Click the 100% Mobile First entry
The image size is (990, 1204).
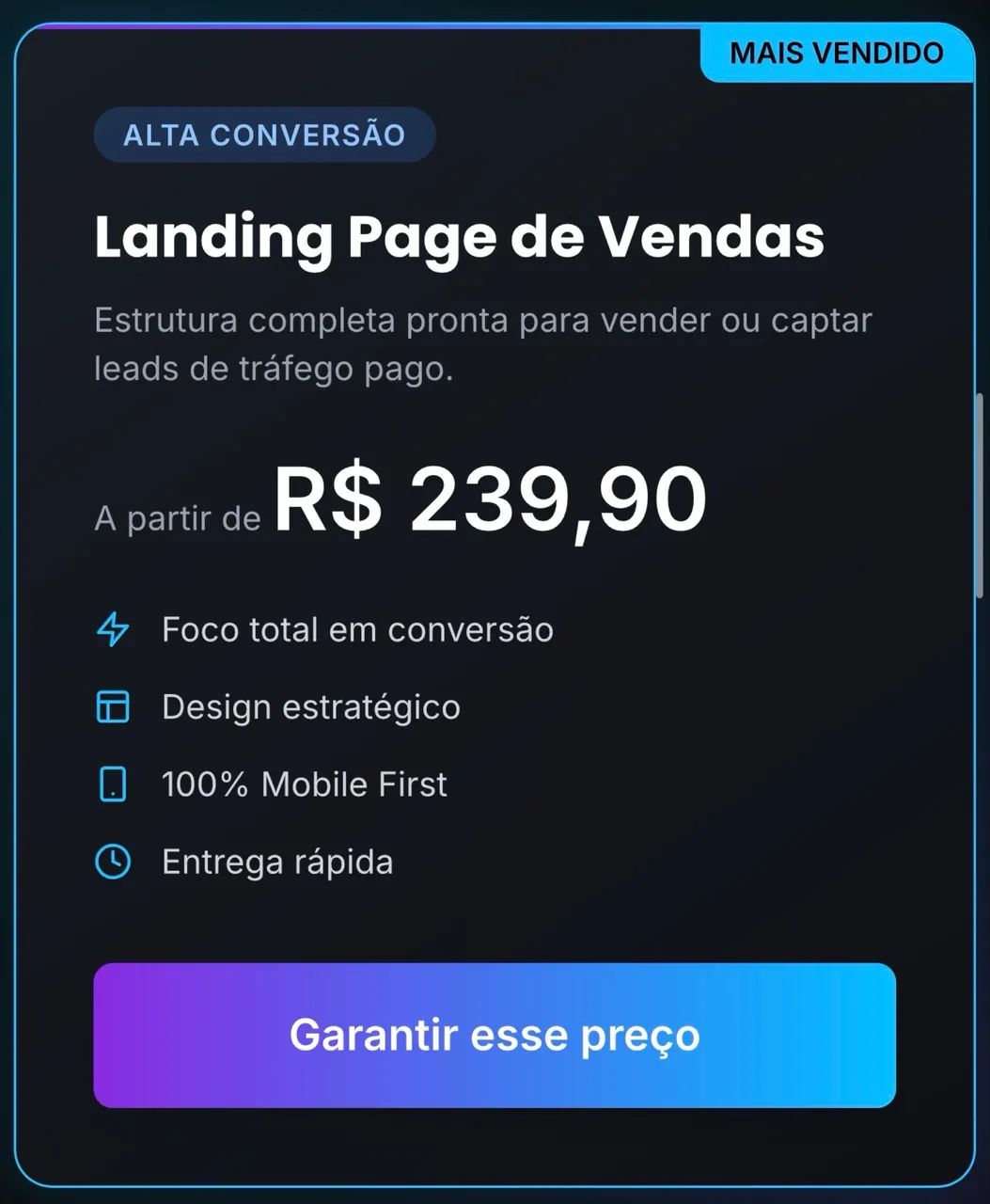(304, 784)
